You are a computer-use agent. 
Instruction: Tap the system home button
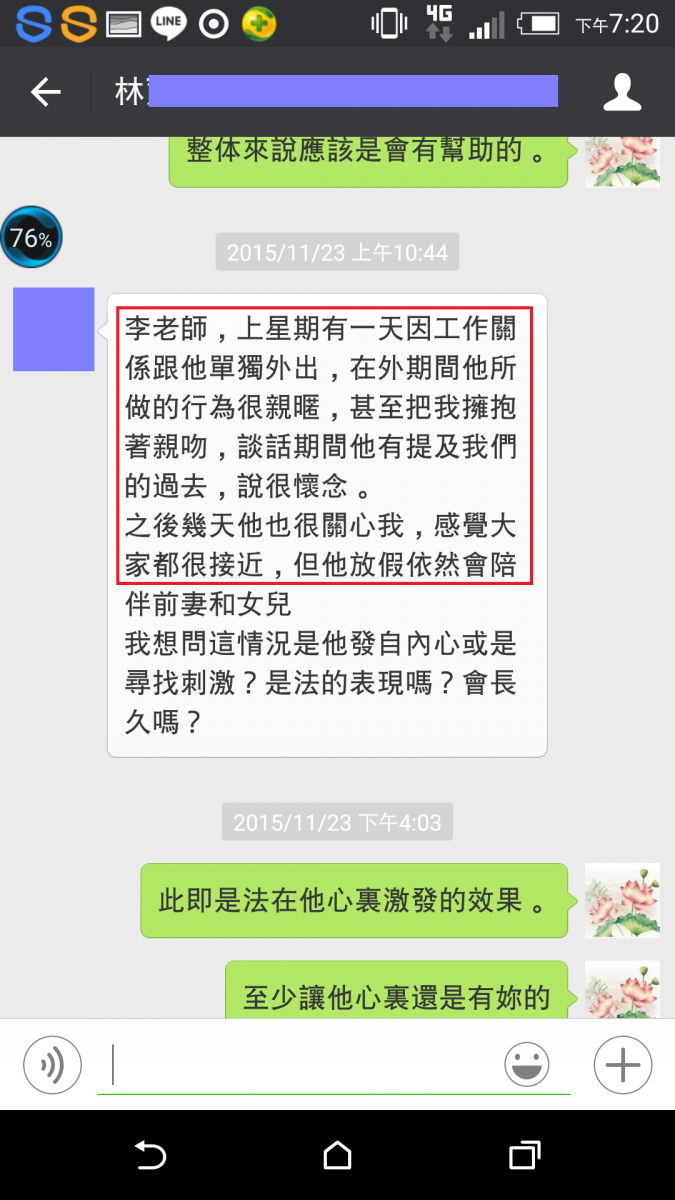pyautogui.click(x=338, y=1156)
